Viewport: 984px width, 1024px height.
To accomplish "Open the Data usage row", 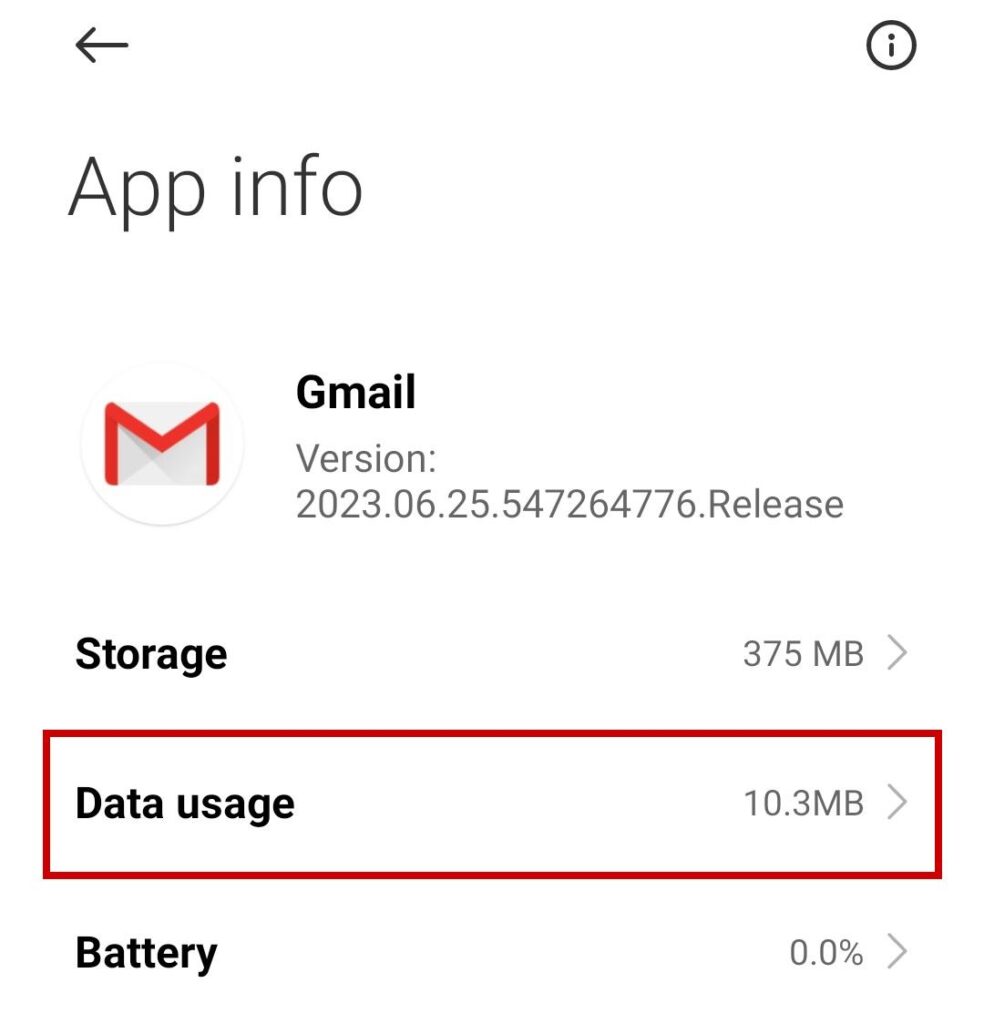I will click(490, 803).
